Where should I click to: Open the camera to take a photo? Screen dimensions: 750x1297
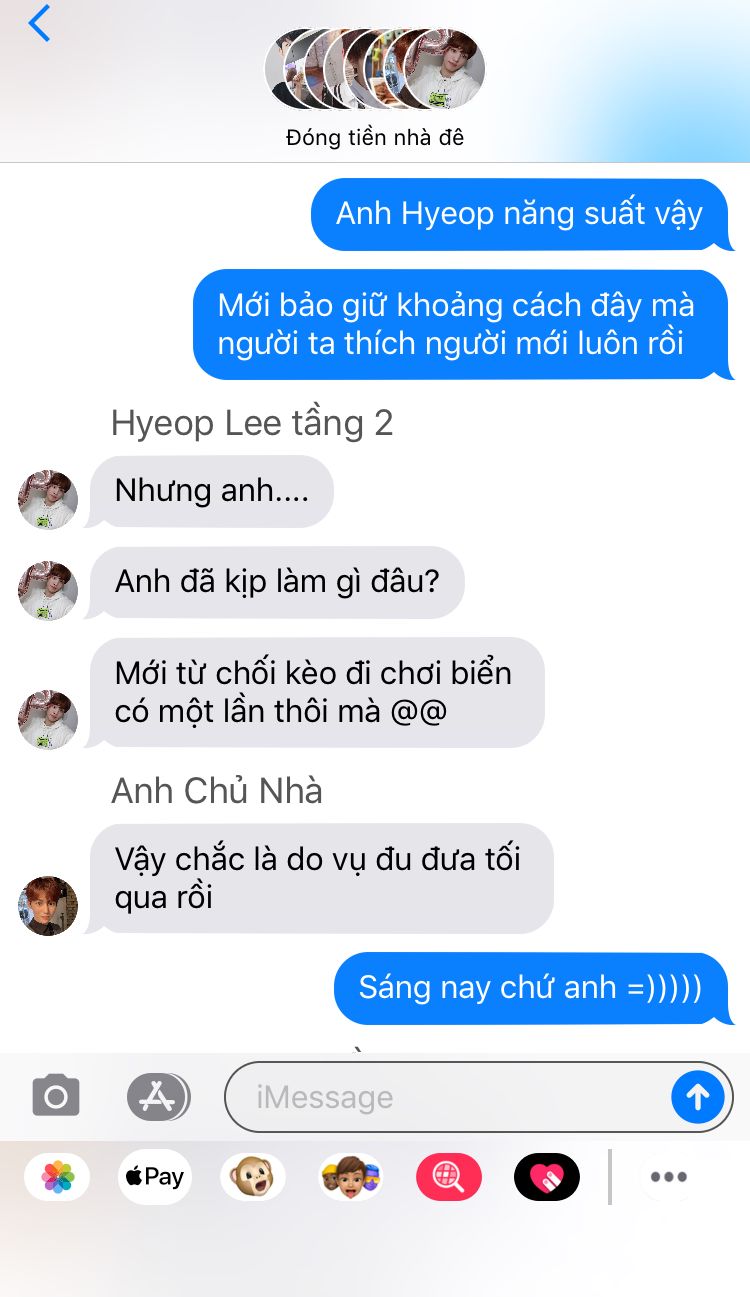(56, 1097)
